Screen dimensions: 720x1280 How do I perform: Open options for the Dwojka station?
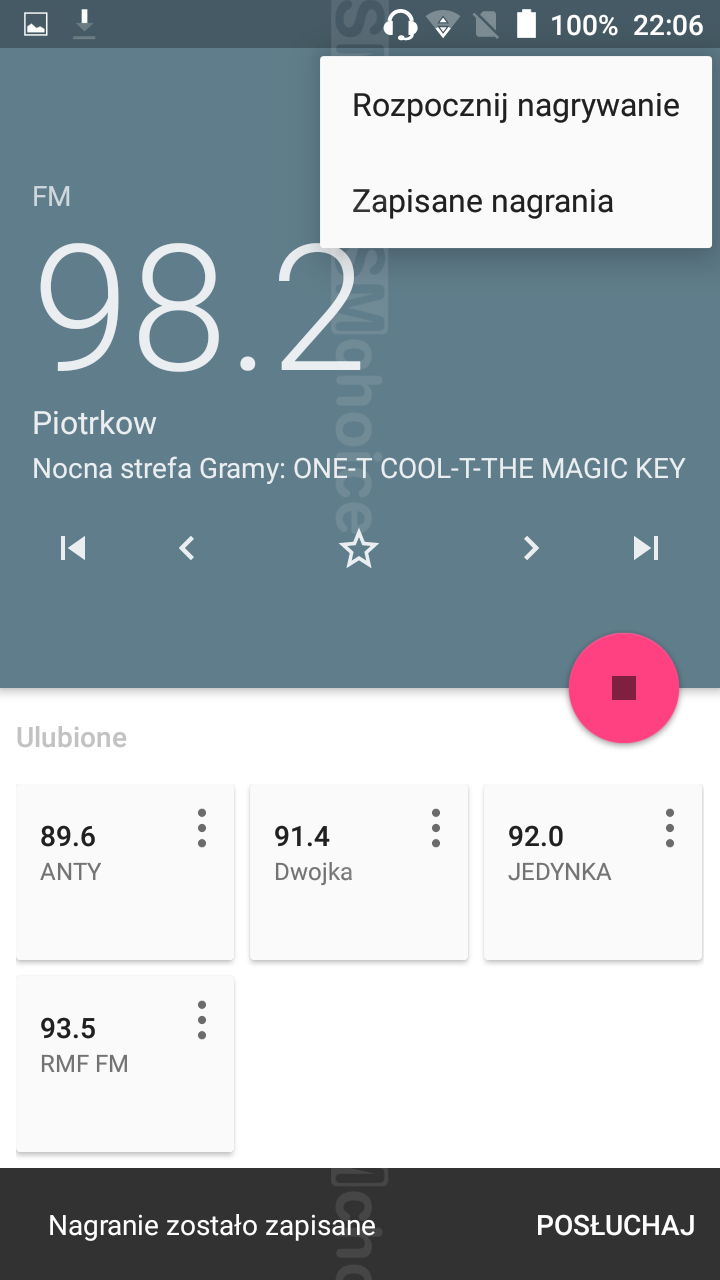[436, 829]
